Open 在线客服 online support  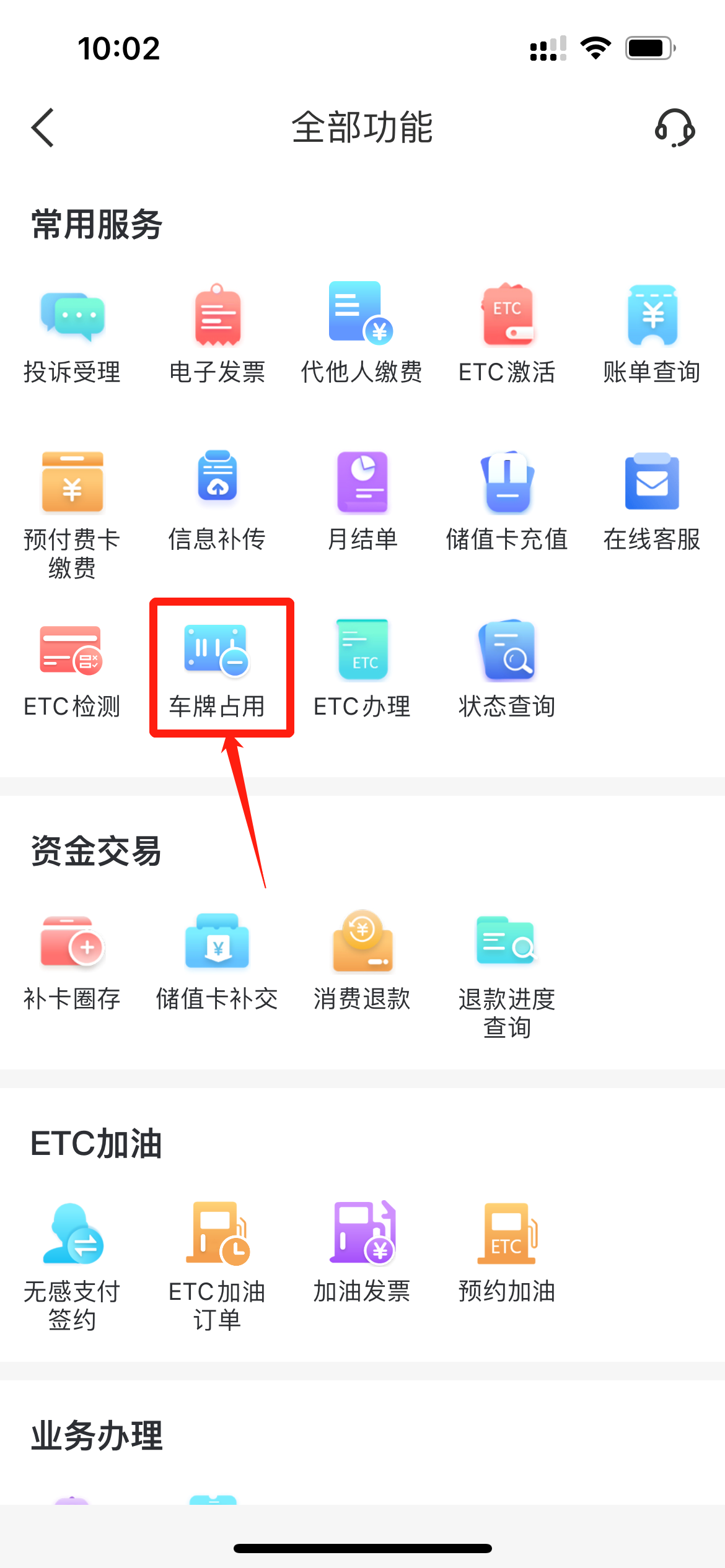652,502
